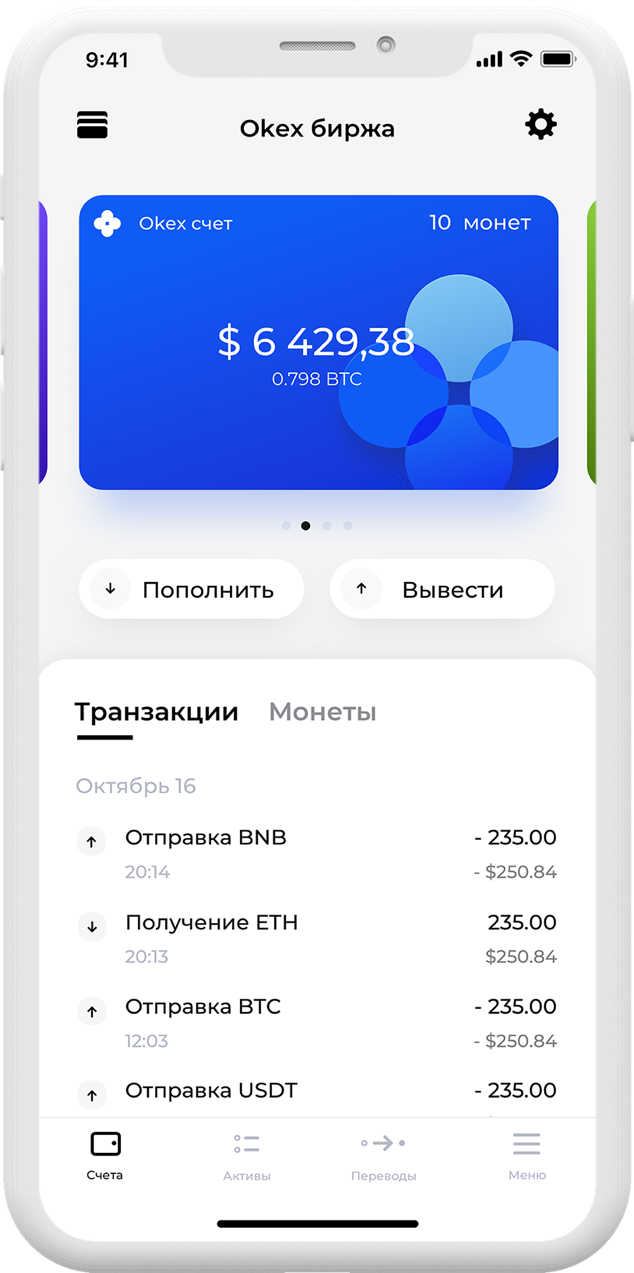This screenshot has width=634, height=1273.
Task: Go to the Счета tab
Action: point(105,1156)
